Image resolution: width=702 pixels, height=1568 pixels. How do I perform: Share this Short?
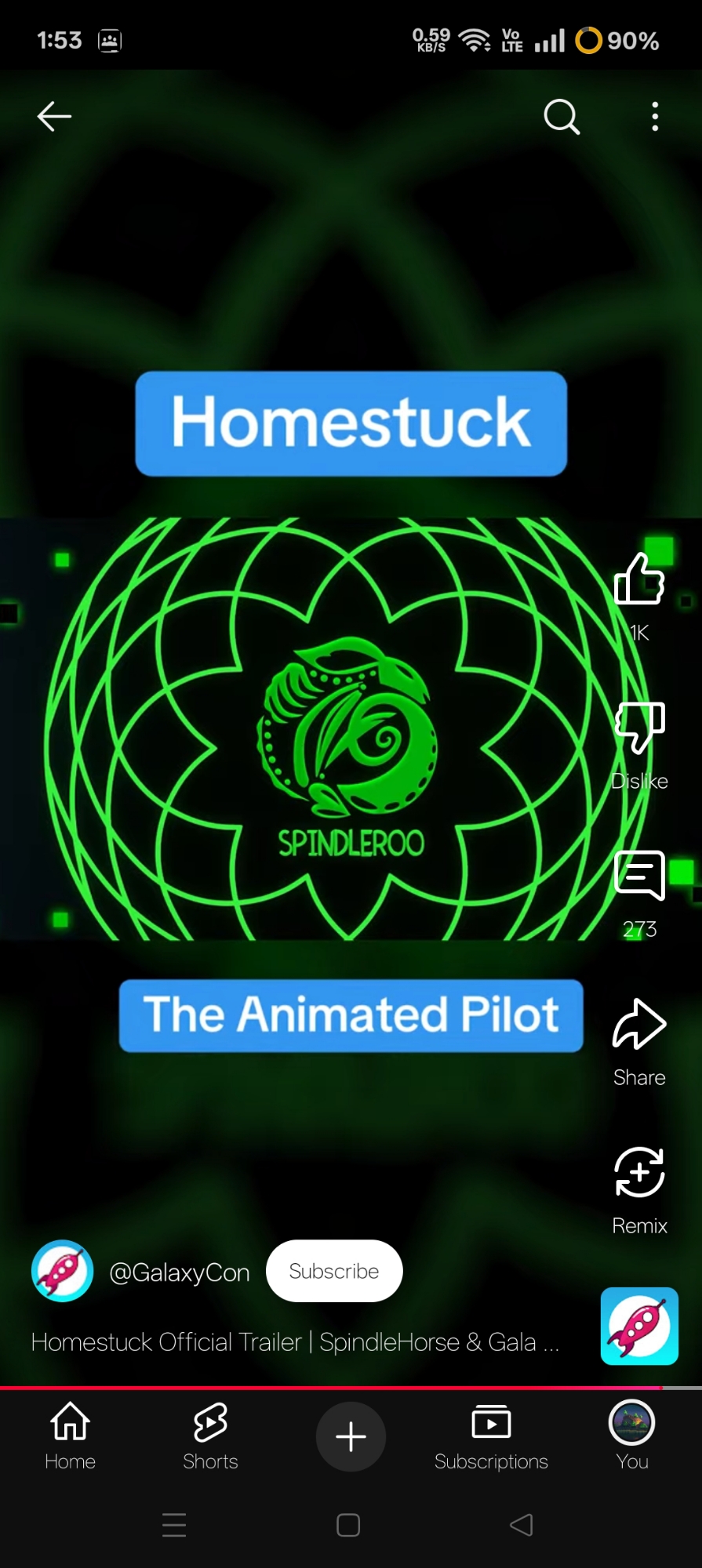(x=639, y=1024)
